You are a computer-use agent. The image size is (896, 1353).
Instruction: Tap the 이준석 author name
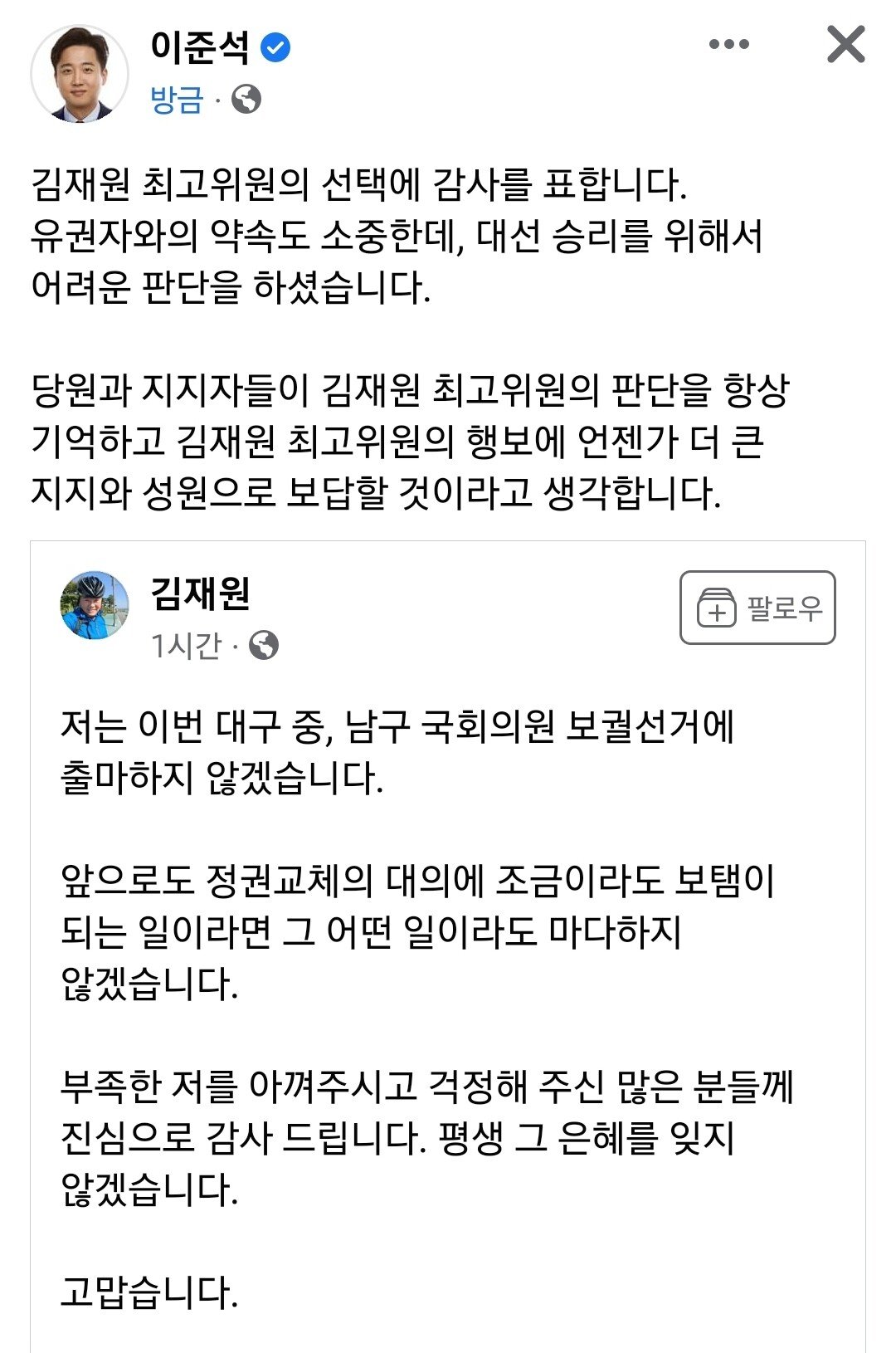200,46
